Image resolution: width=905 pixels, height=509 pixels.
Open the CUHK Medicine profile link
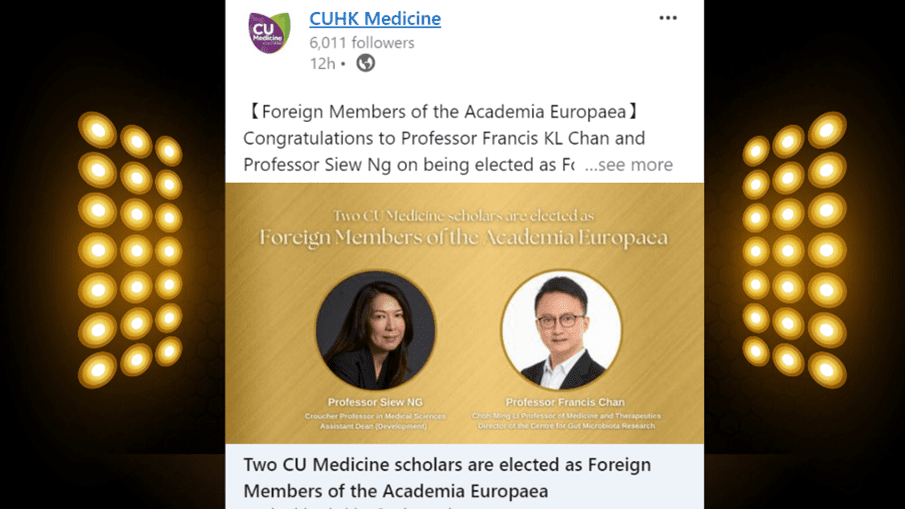coord(375,18)
